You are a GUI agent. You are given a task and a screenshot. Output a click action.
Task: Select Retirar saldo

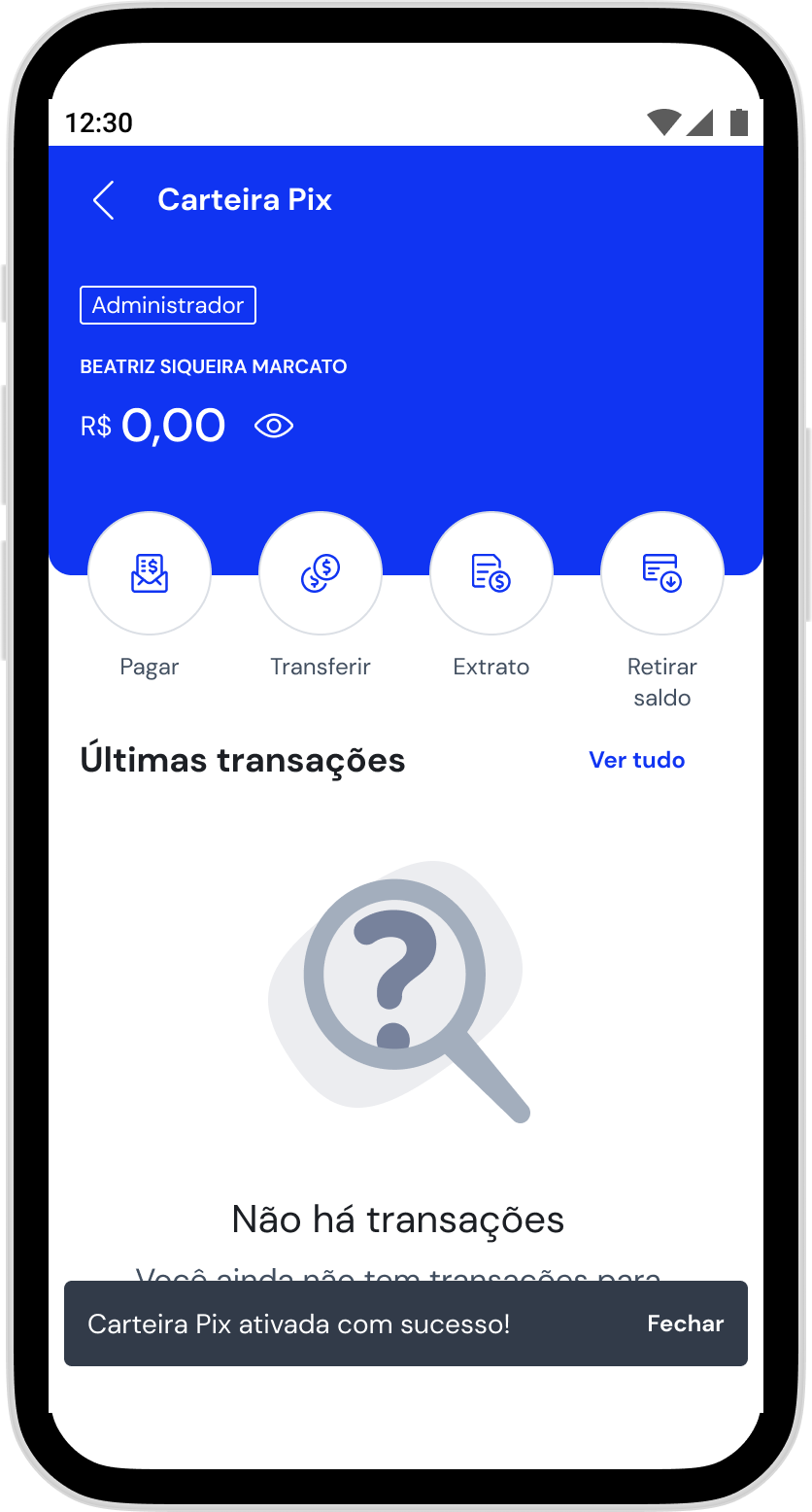[662, 573]
